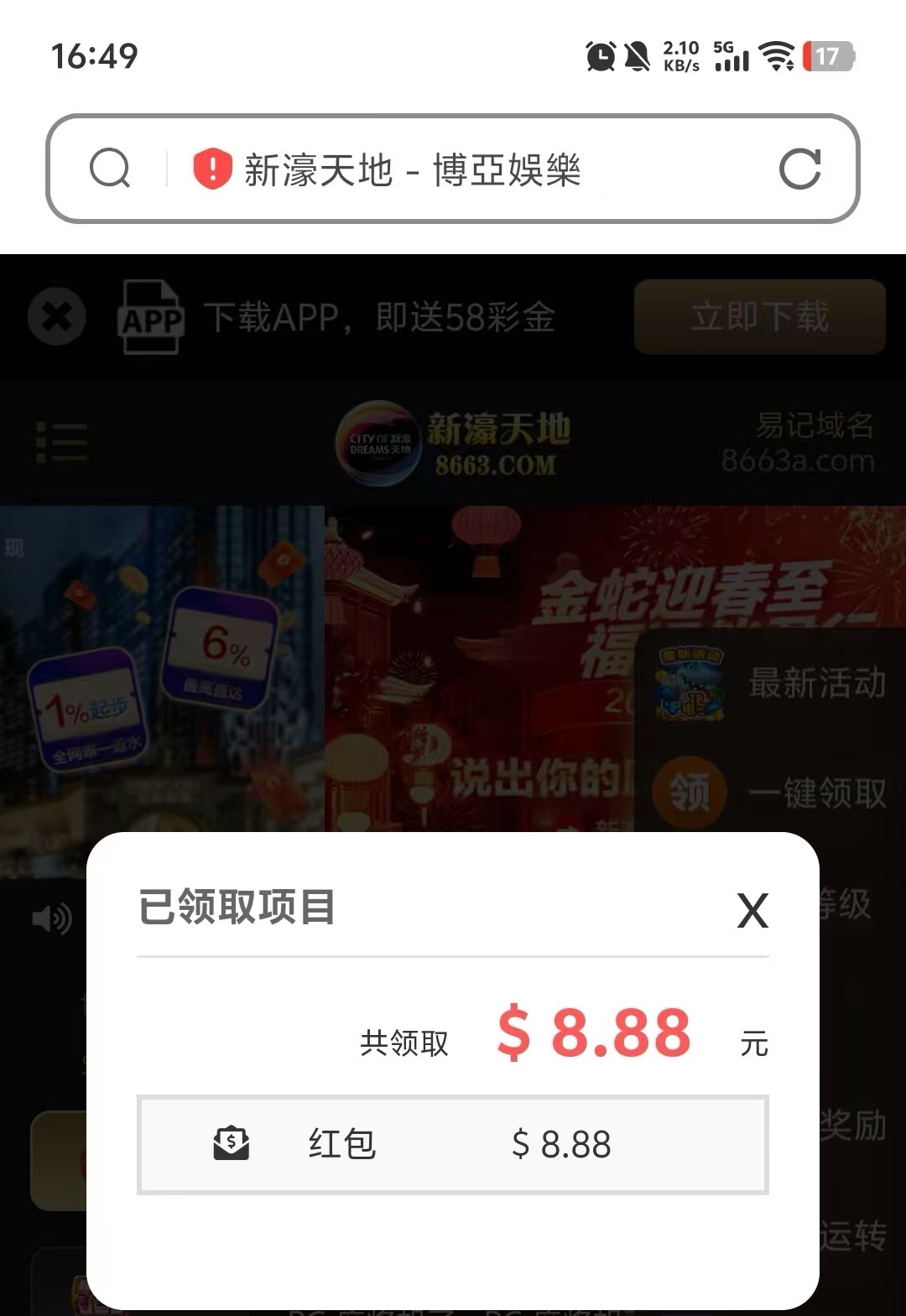Viewport: 906px width, 1316px height.
Task: Reload the page with the refresh icon
Action: [x=799, y=170]
